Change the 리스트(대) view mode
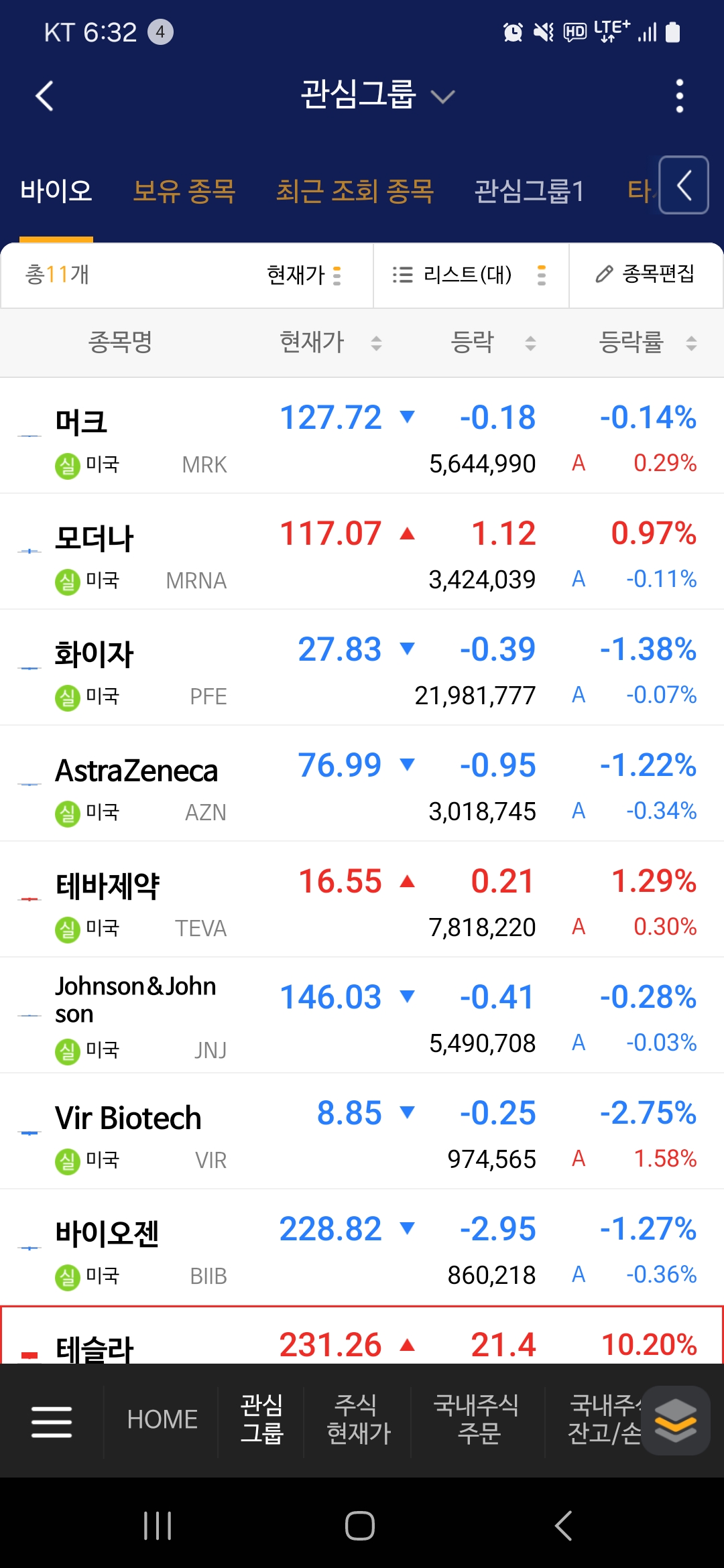 (471, 275)
